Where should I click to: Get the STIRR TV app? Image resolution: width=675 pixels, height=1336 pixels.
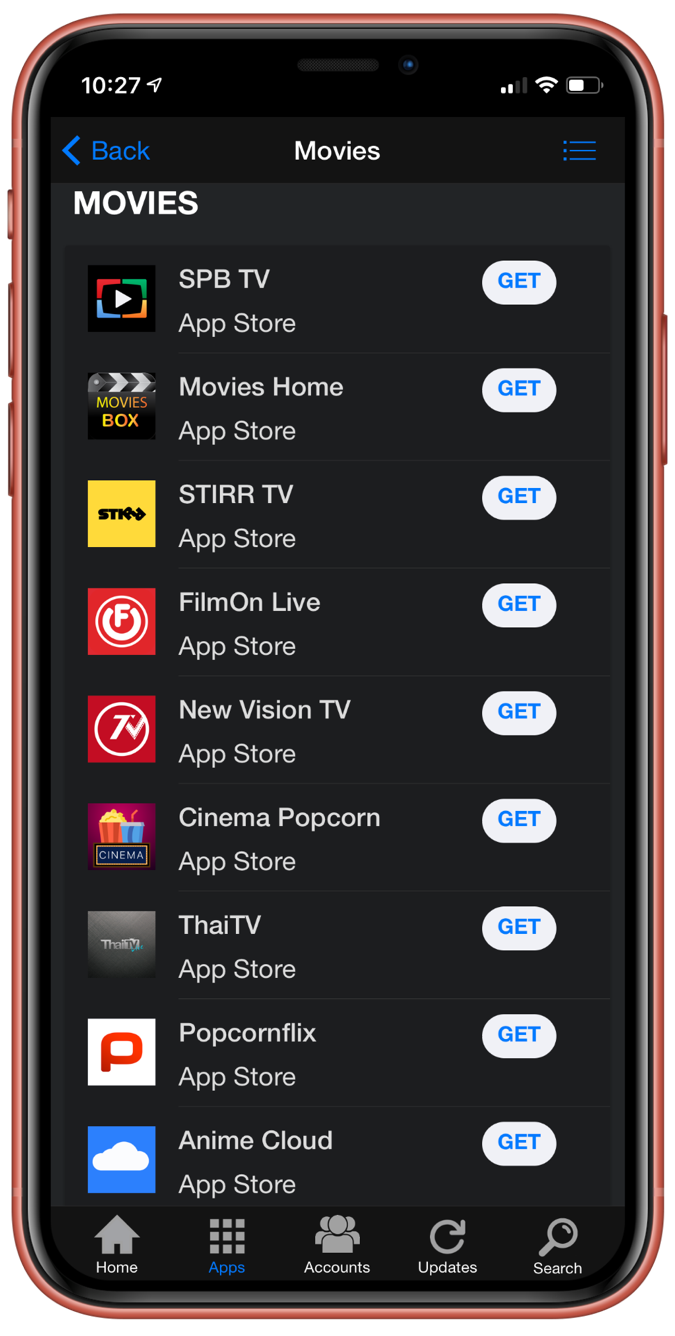(518, 497)
